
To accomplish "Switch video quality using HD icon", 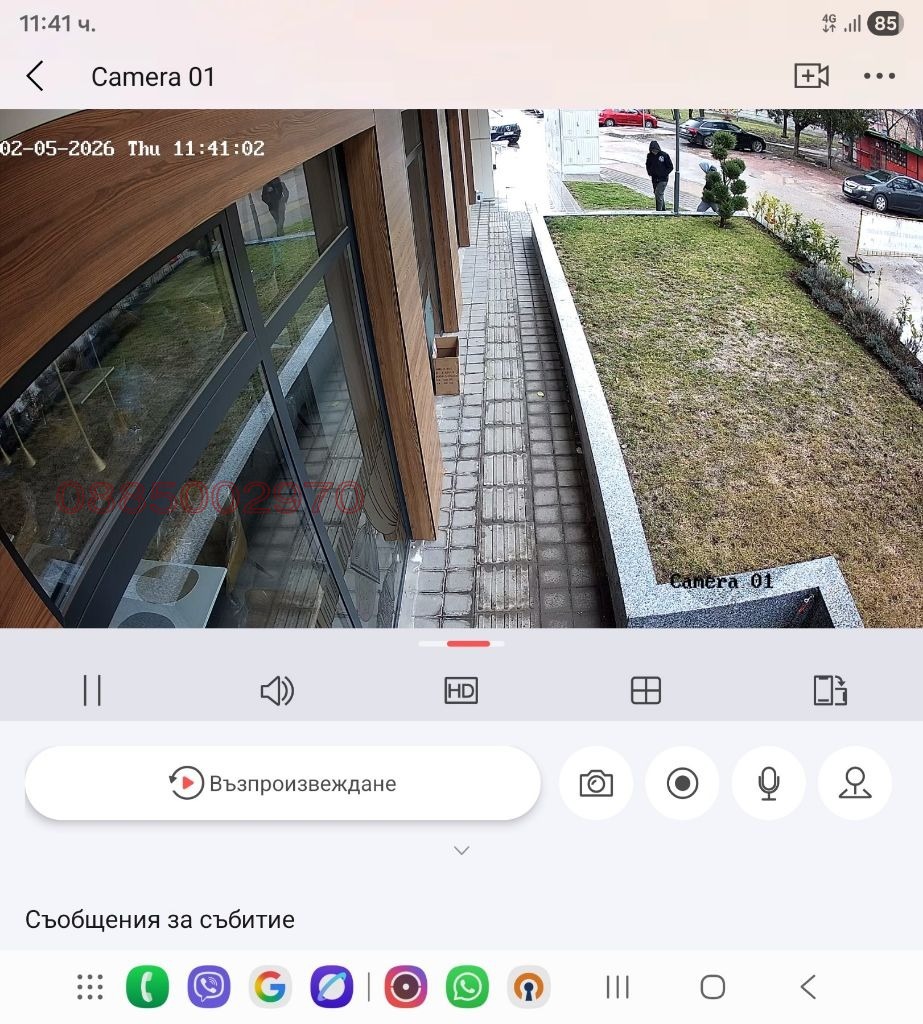I will tap(461, 690).
